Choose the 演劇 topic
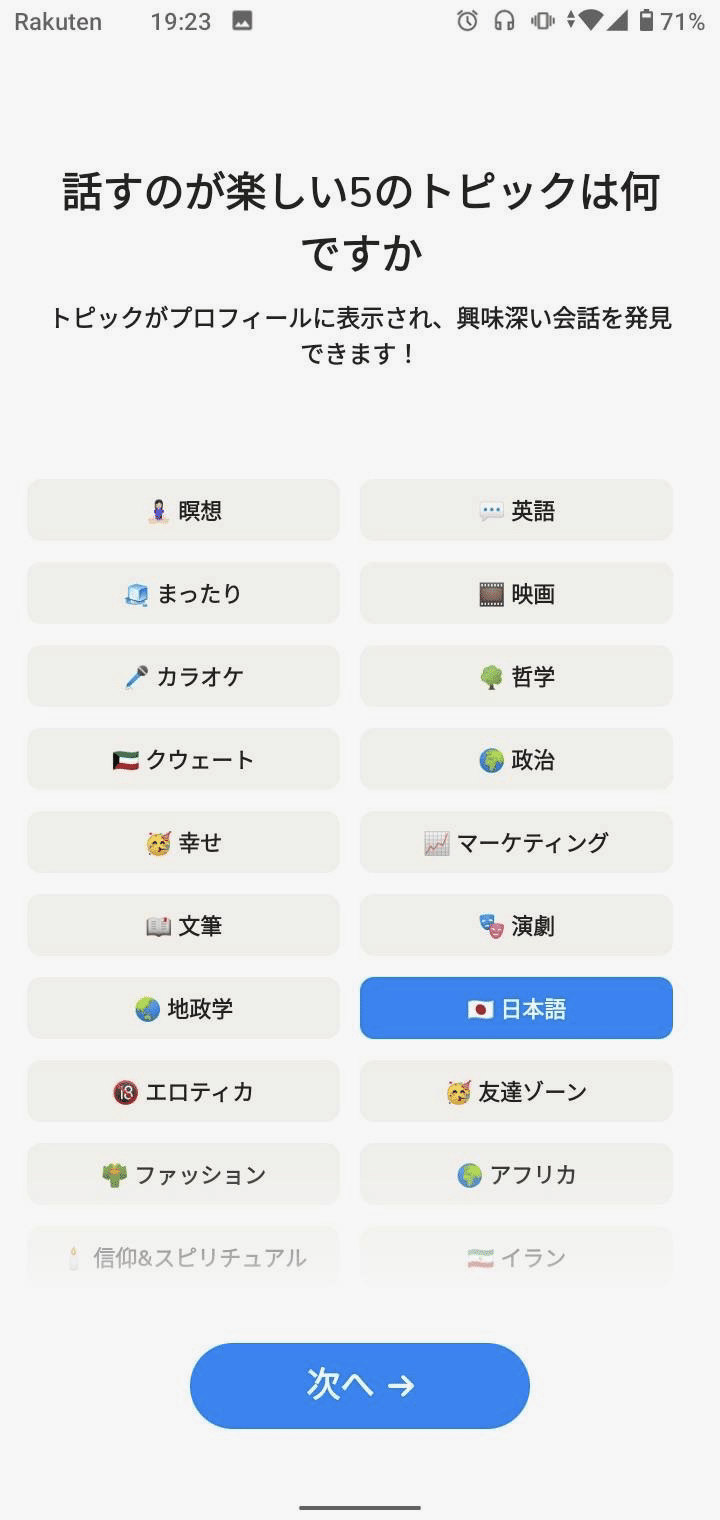The image size is (720, 1520). tap(516, 925)
